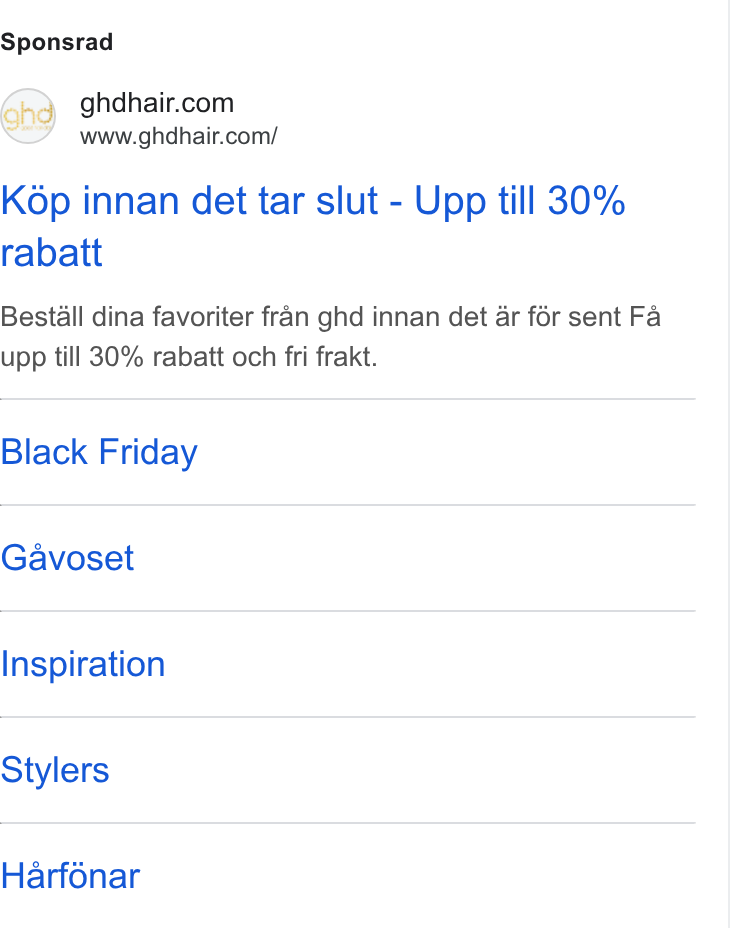Visit the Hårfönar sitelink
The width and height of the screenshot is (730, 928).
click(x=70, y=875)
